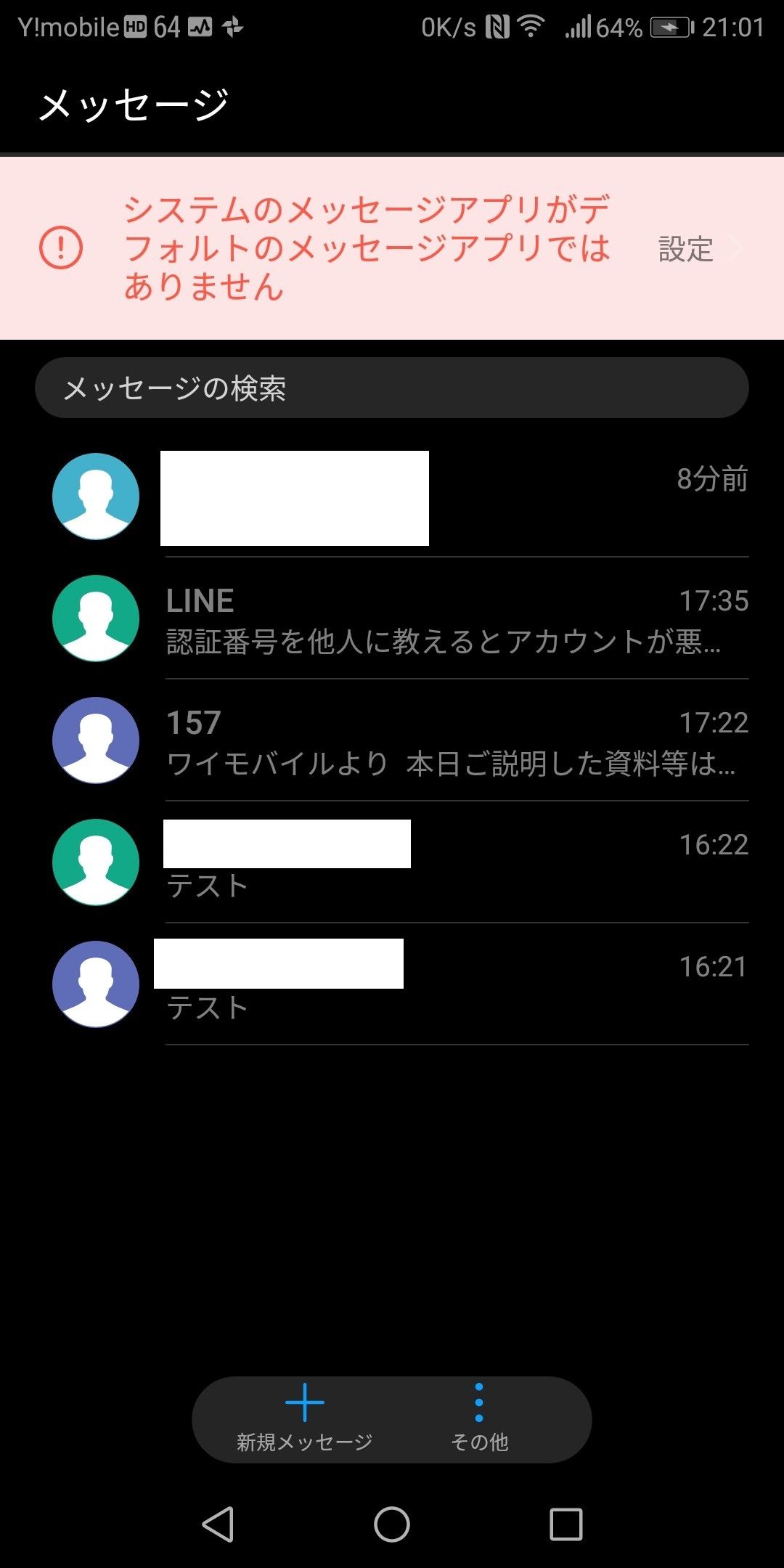
Task: Open the recent apps overview
Action: pyautogui.click(x=565, y=1524)
